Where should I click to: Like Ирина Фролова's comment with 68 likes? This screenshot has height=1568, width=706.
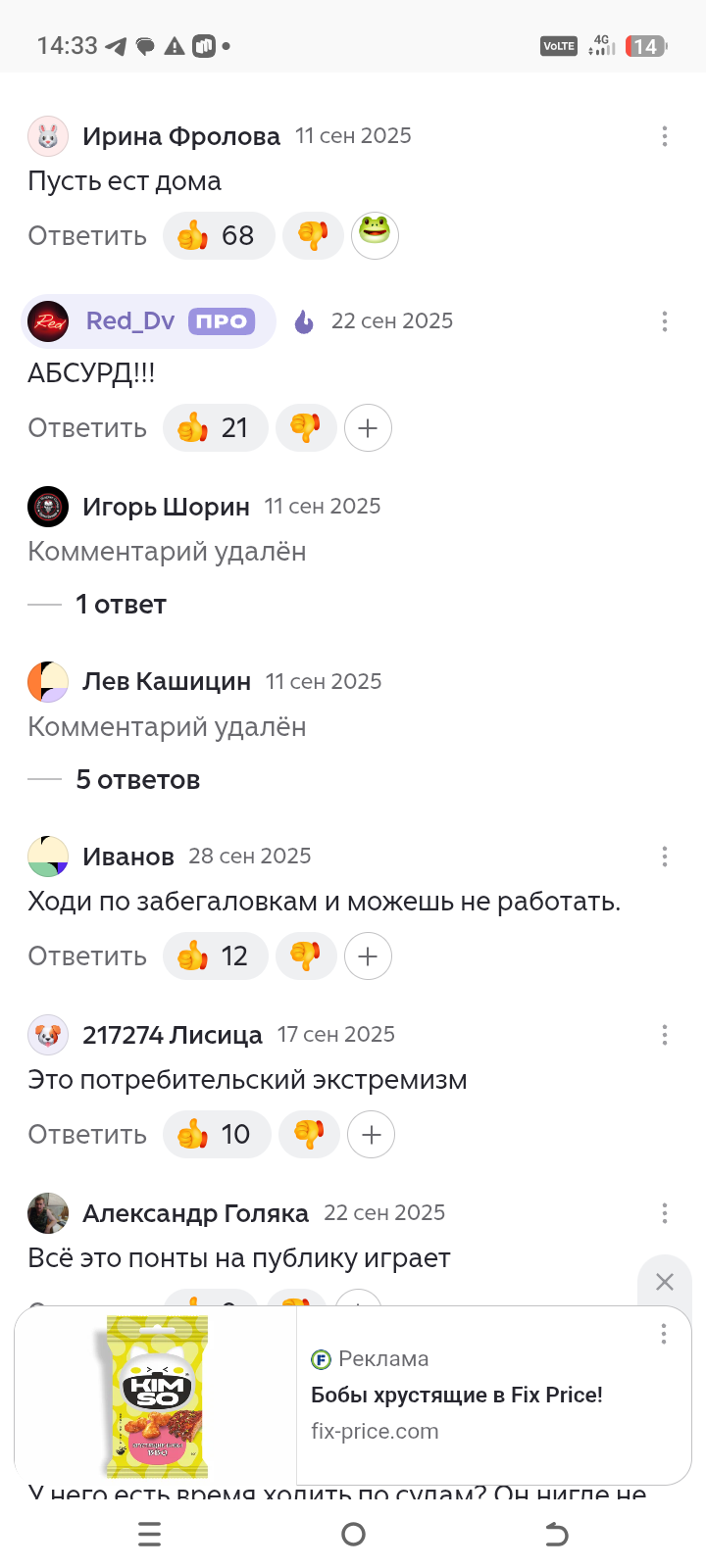pos(218,236)
